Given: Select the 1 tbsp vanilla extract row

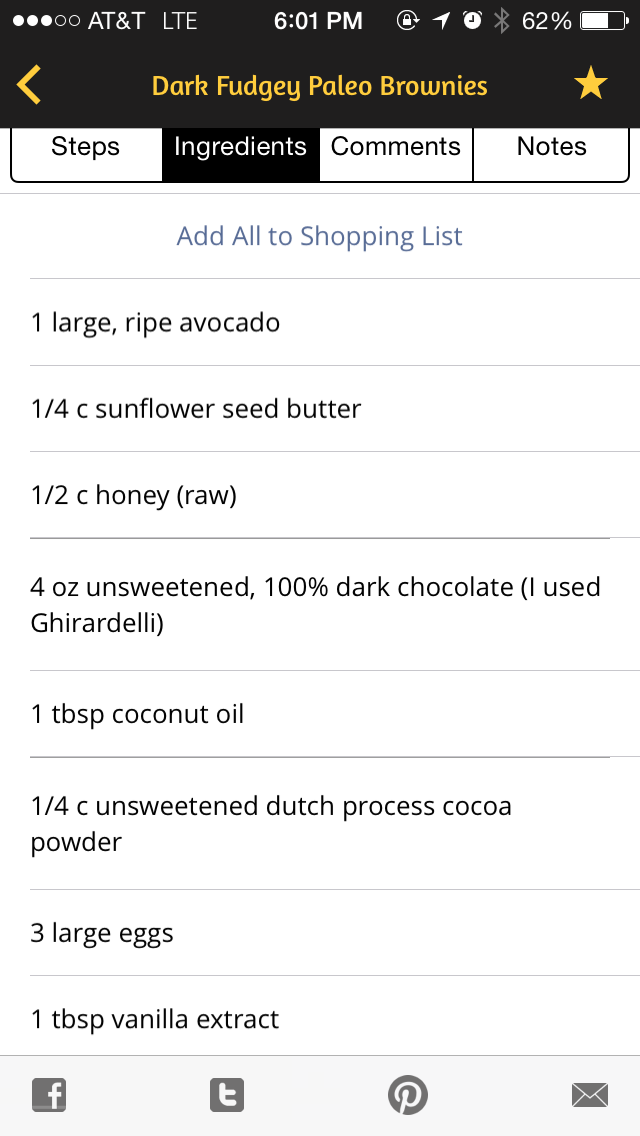Looking at the screenshot, I should (320, 1019).
